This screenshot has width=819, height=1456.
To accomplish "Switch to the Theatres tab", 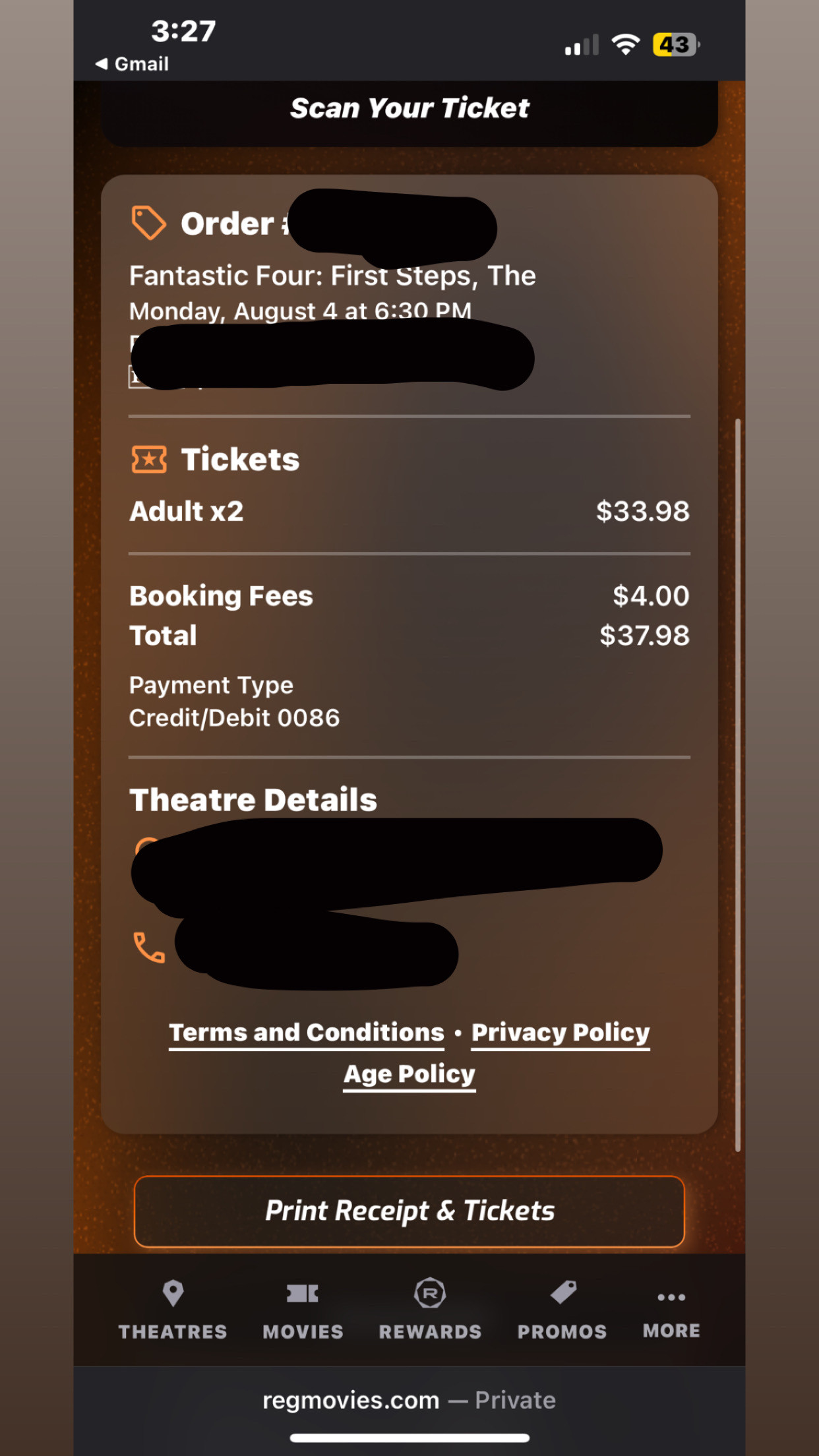I will 173,1310.
